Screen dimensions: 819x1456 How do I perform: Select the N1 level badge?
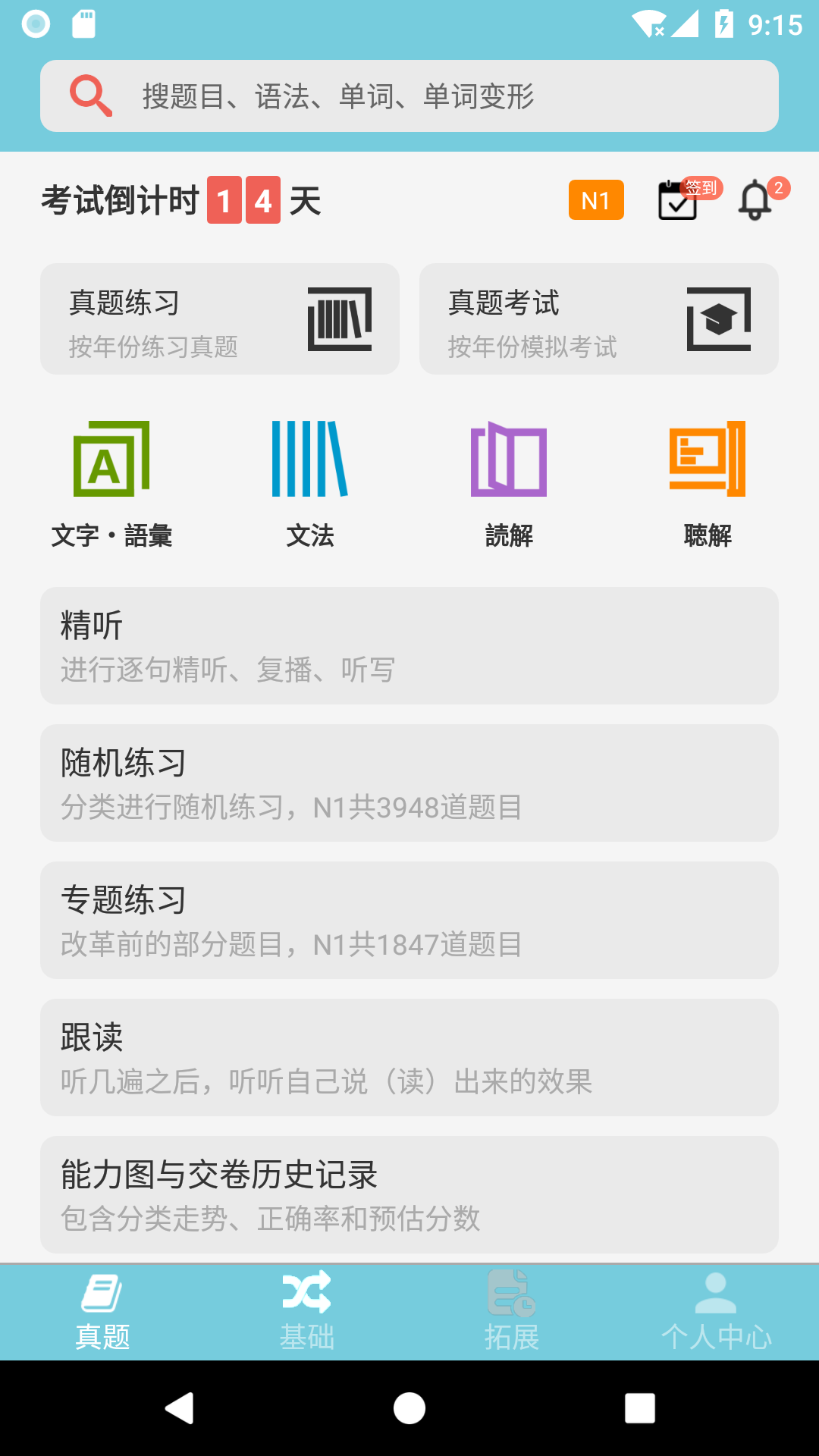pyautogui.click(x=596, y=199)
